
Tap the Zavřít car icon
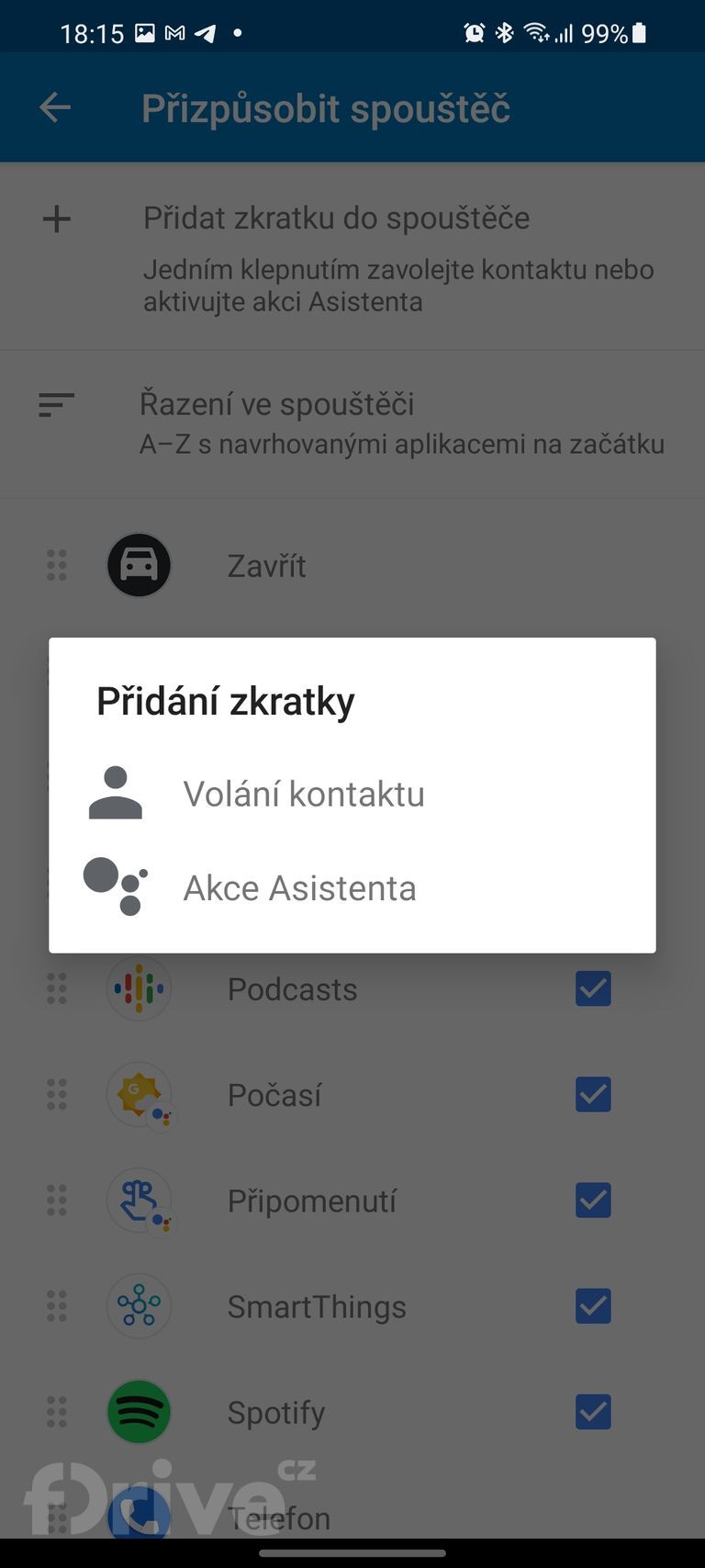point(139,565)
